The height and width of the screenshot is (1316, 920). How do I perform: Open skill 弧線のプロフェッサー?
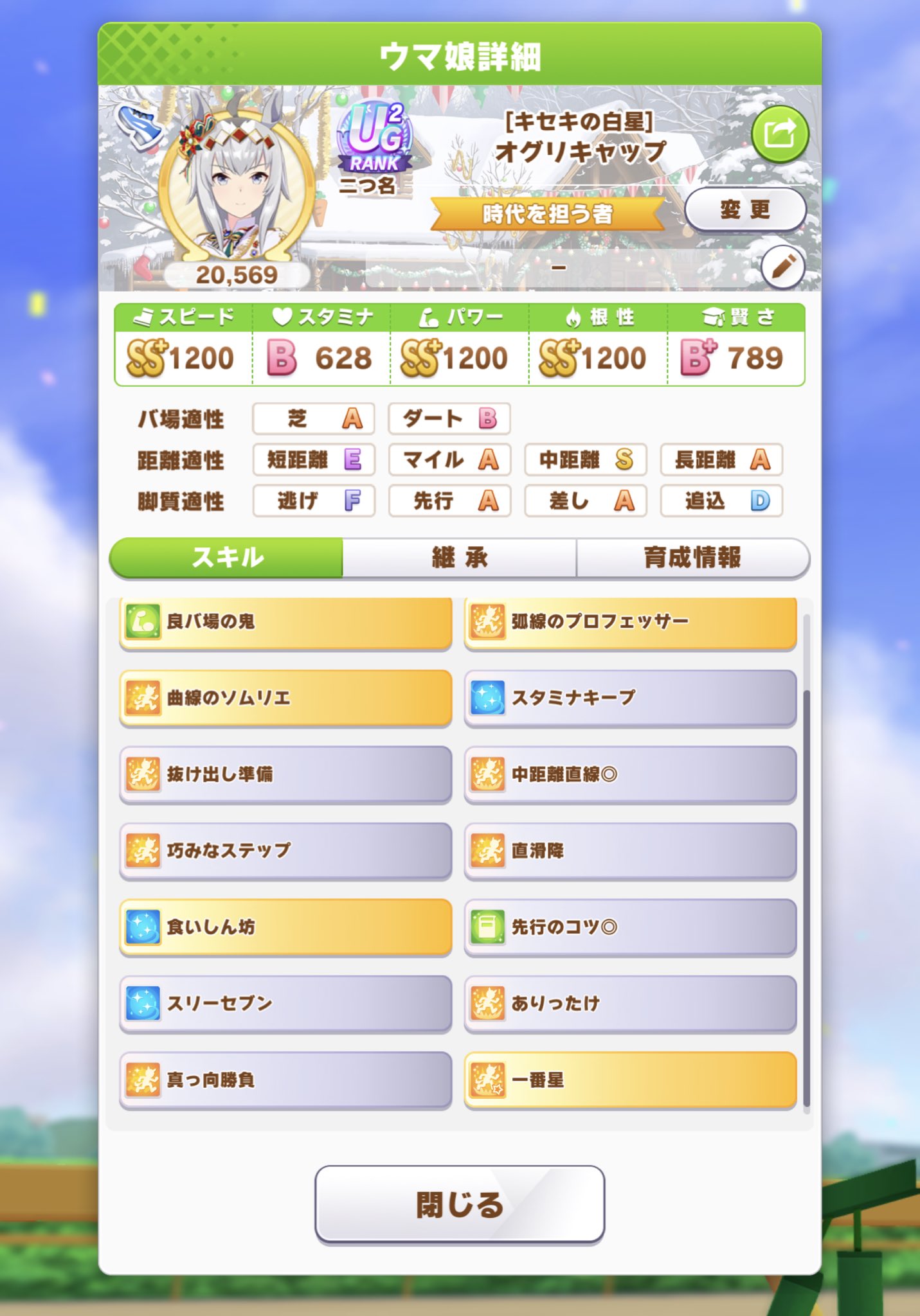(630, 621)
